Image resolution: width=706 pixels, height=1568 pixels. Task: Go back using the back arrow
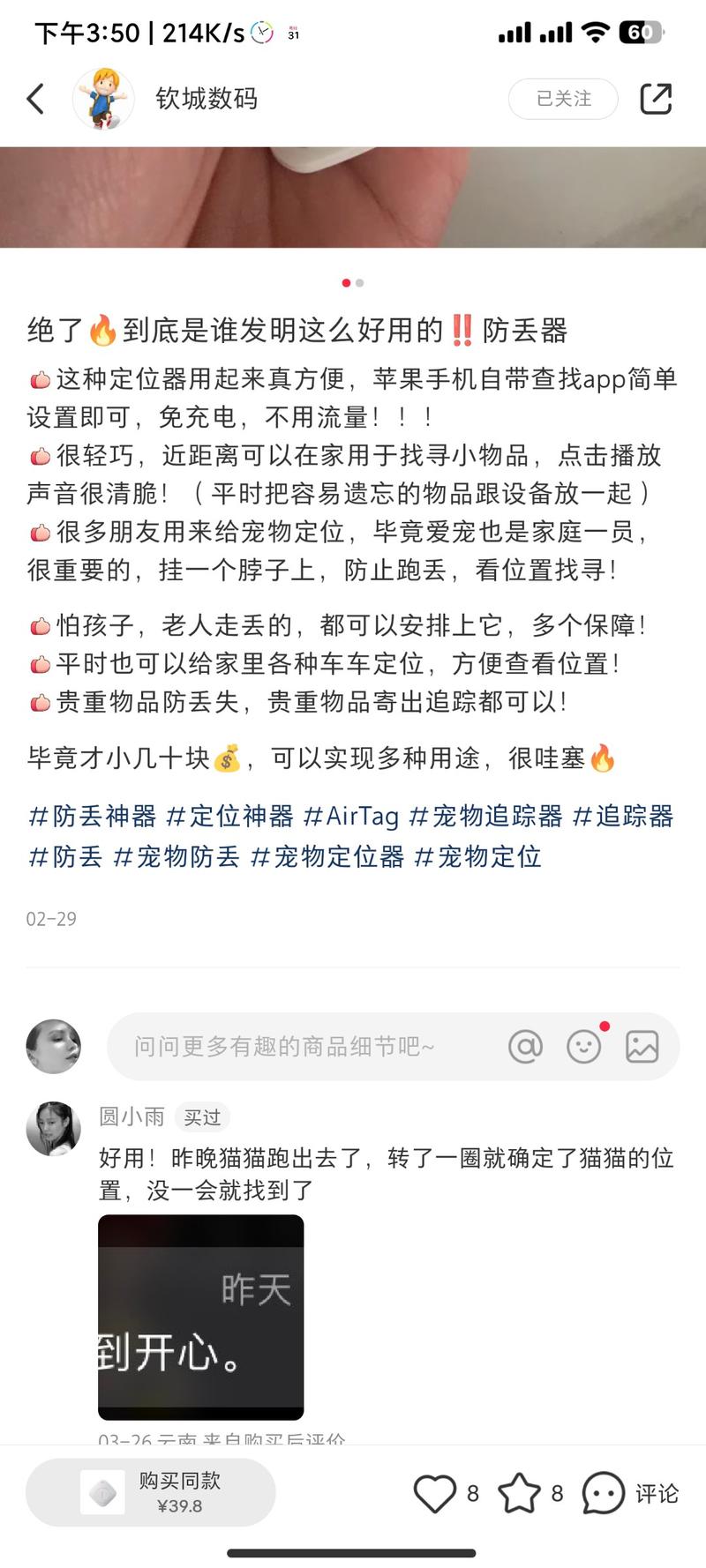35,99
